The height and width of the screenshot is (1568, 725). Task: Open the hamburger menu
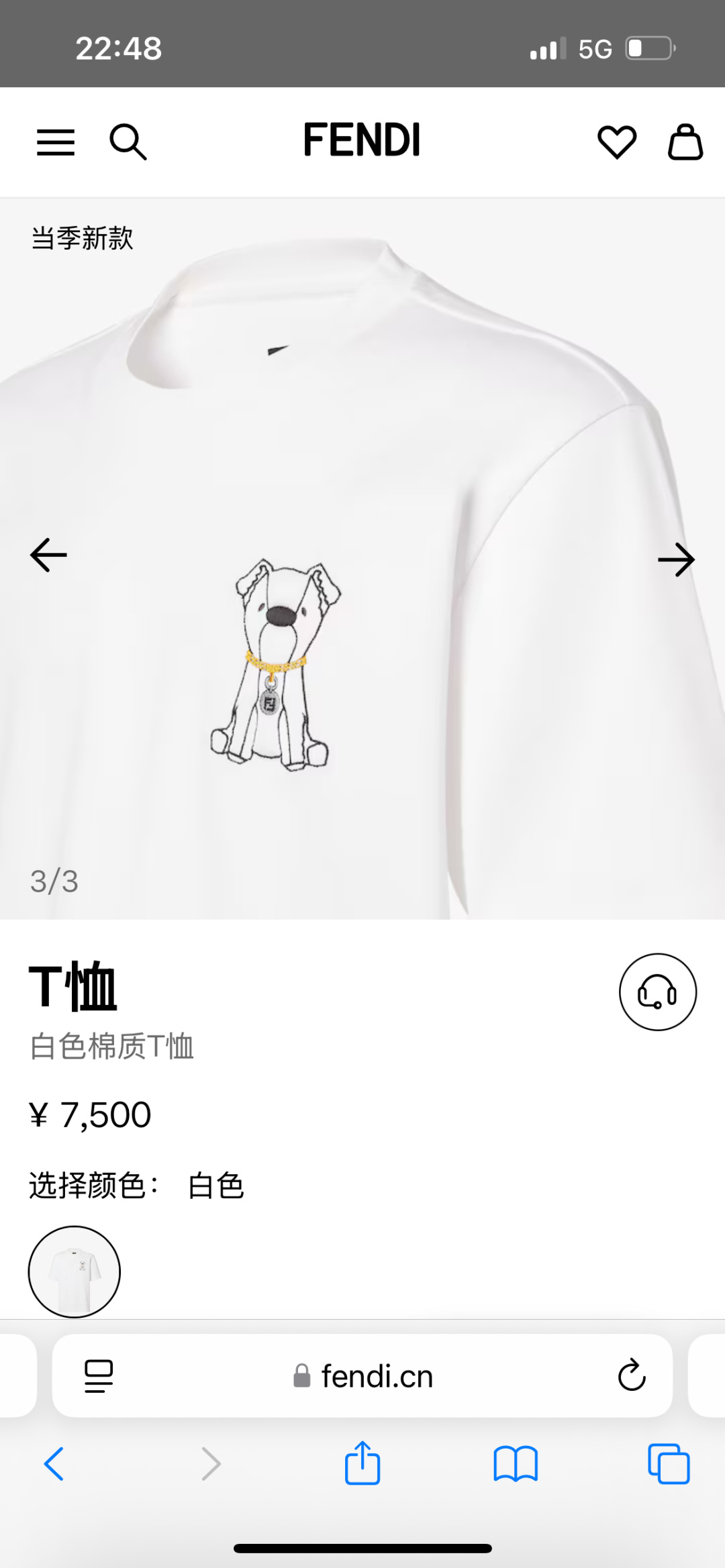[x=56, y=142]
